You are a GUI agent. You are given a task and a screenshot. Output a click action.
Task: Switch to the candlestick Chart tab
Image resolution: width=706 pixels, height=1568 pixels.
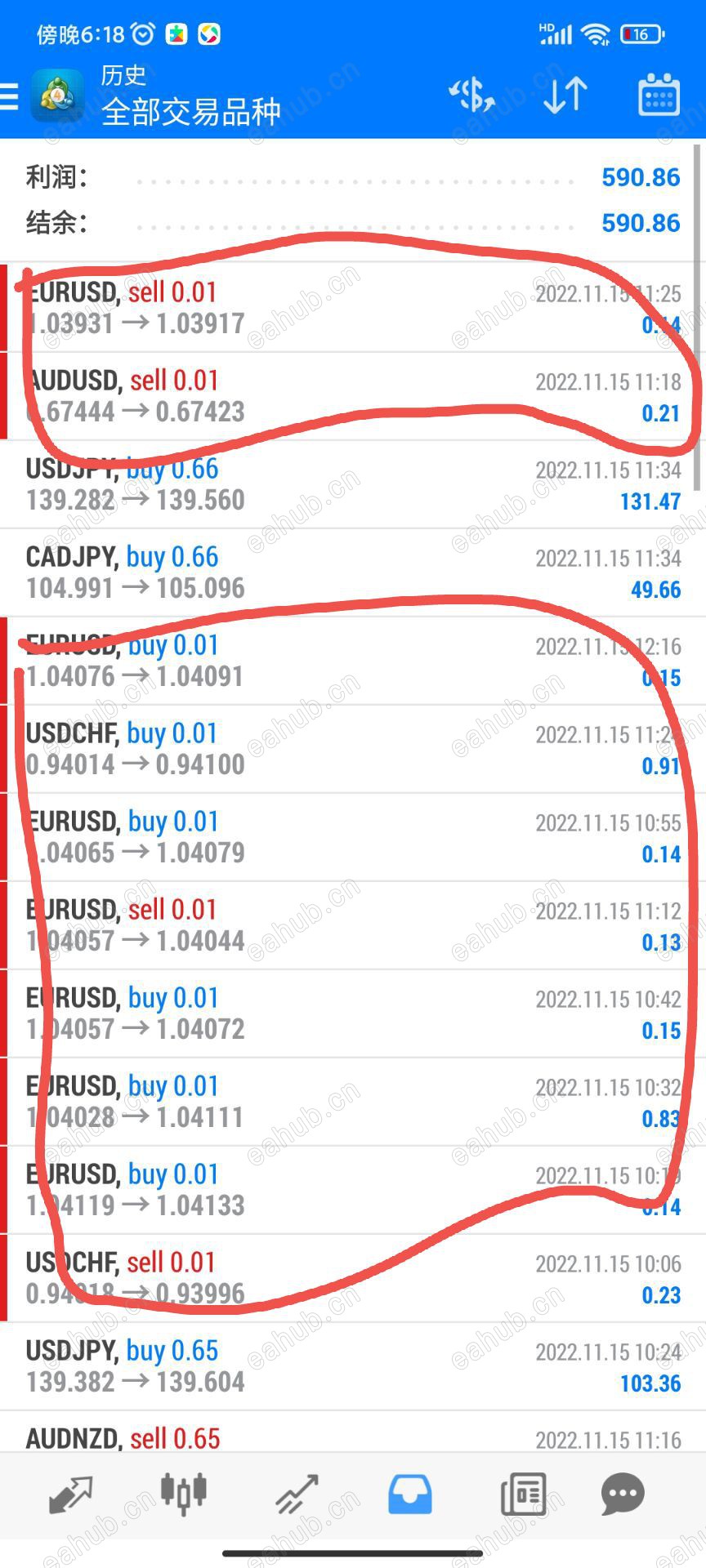coord(183,1494)
